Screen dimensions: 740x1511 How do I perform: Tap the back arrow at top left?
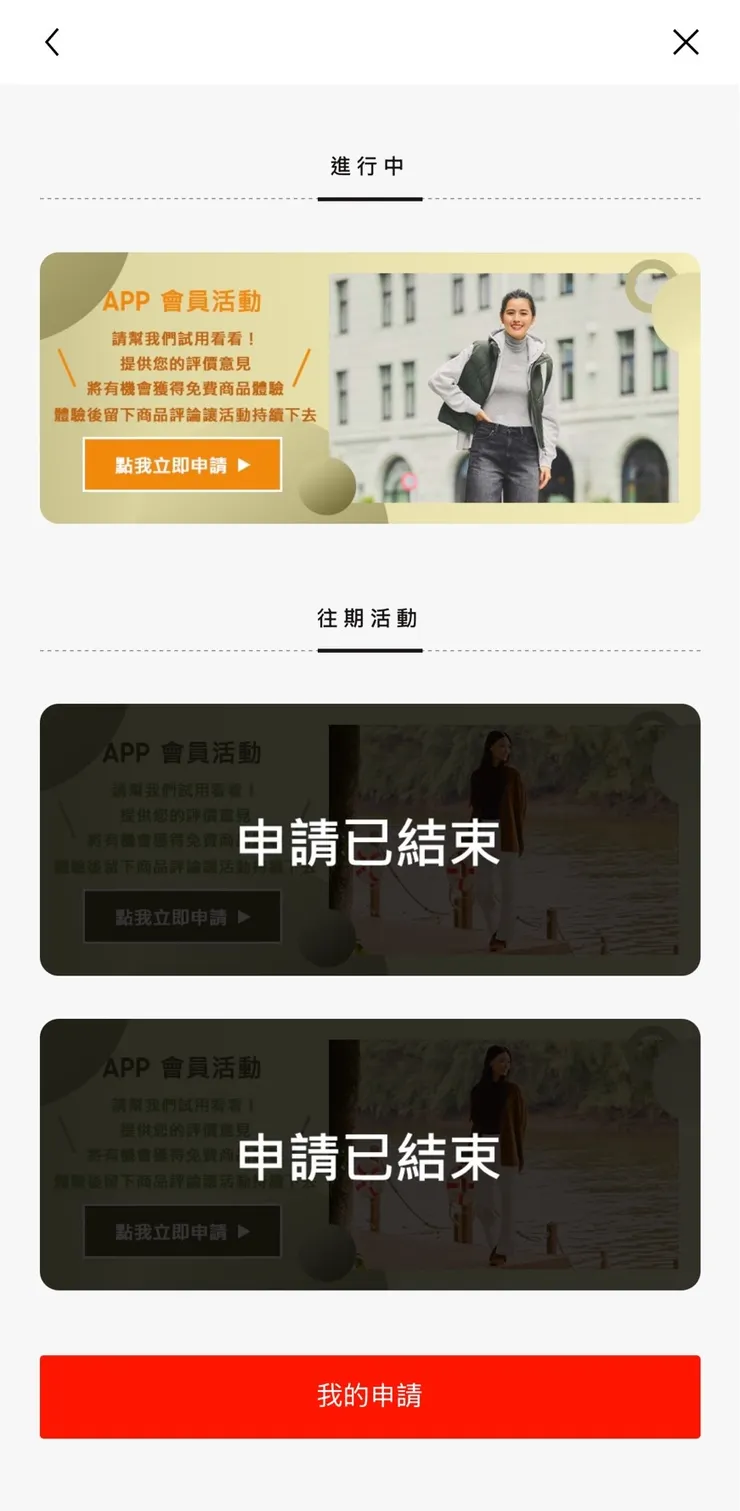[51, 42]
